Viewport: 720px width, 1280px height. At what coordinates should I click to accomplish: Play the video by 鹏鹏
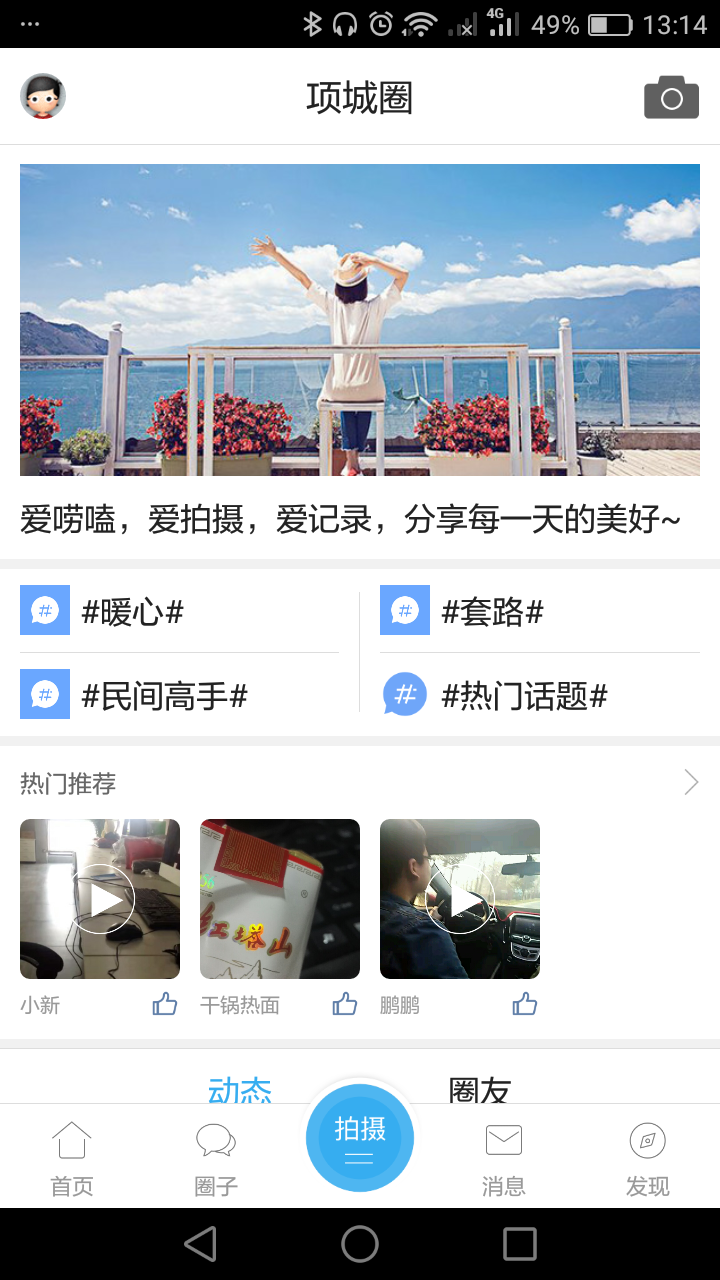pos(460,898)
